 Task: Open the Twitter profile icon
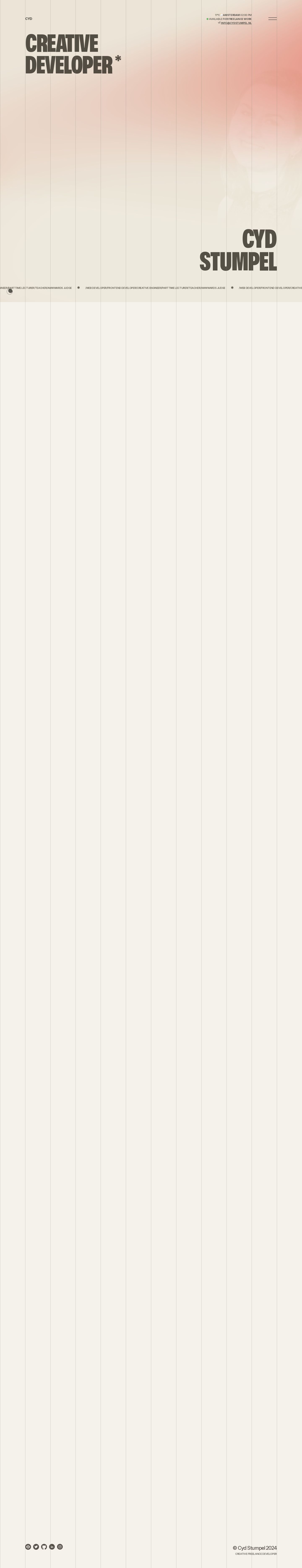pyautogui.click(x=36, y=1547)
